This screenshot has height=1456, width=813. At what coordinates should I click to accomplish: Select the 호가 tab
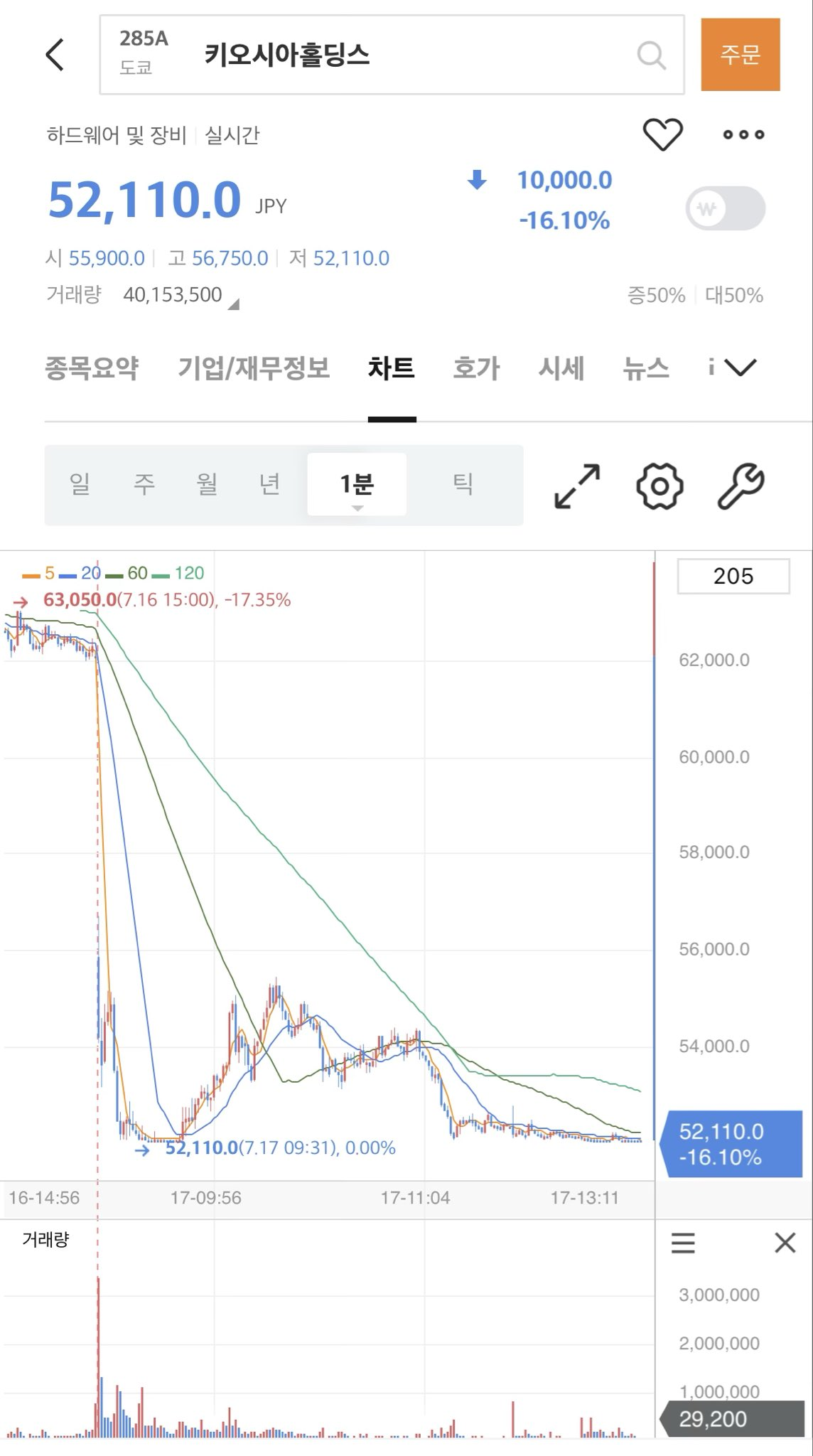tap(476, 368)
